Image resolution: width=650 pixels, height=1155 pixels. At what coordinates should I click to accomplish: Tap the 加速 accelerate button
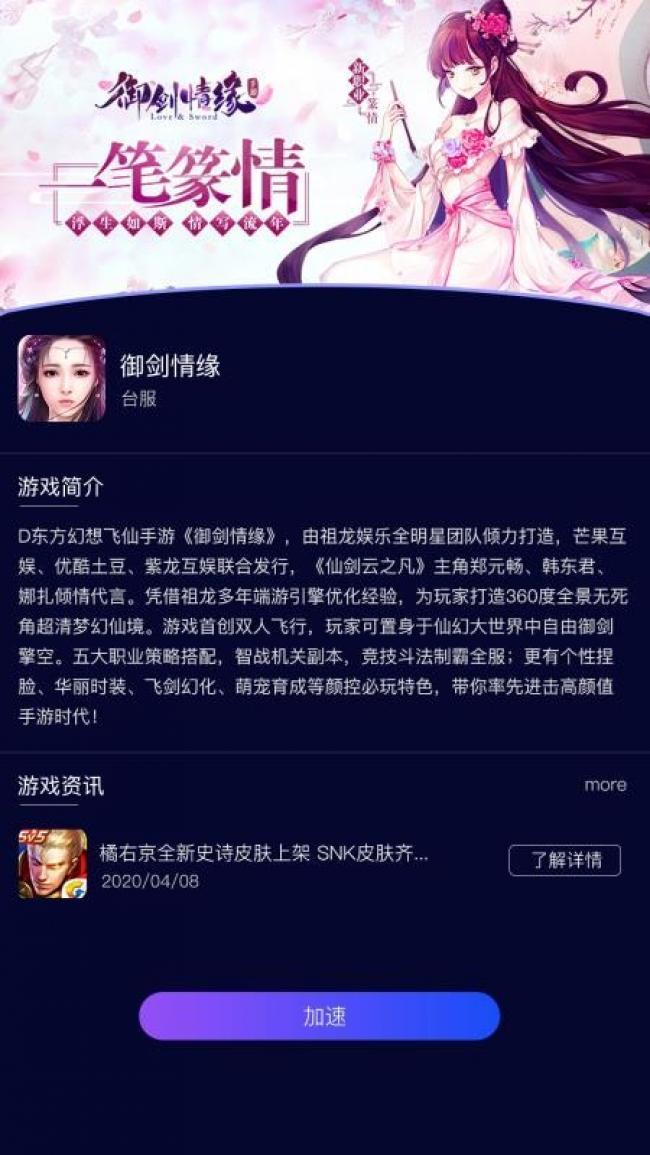coord(319,1016)
